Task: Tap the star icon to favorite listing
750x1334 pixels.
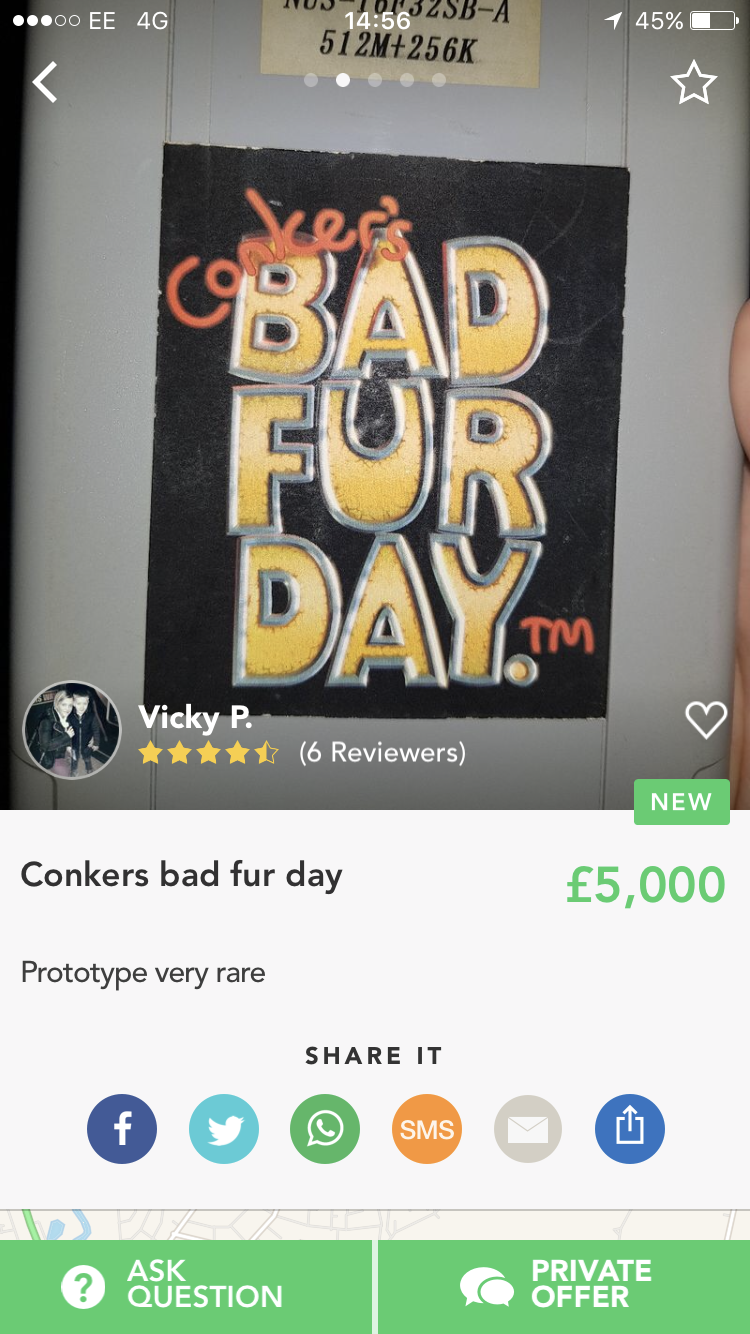Action: (x=693, y=84)
